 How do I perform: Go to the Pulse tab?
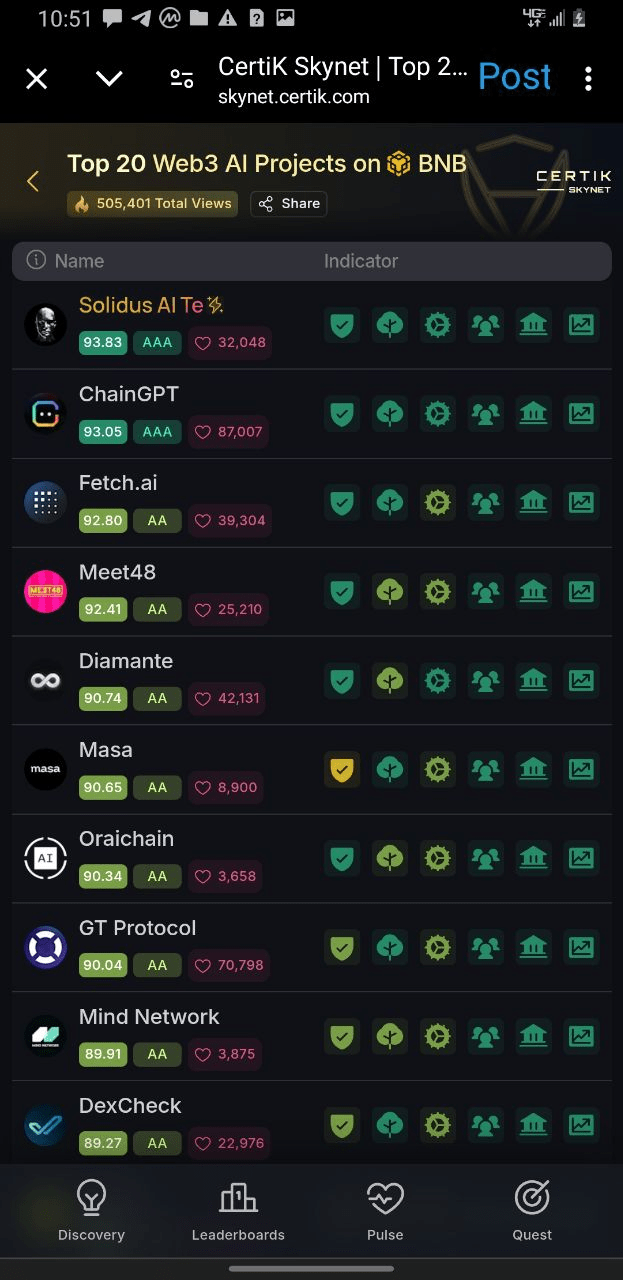[x=385, y=1210]
